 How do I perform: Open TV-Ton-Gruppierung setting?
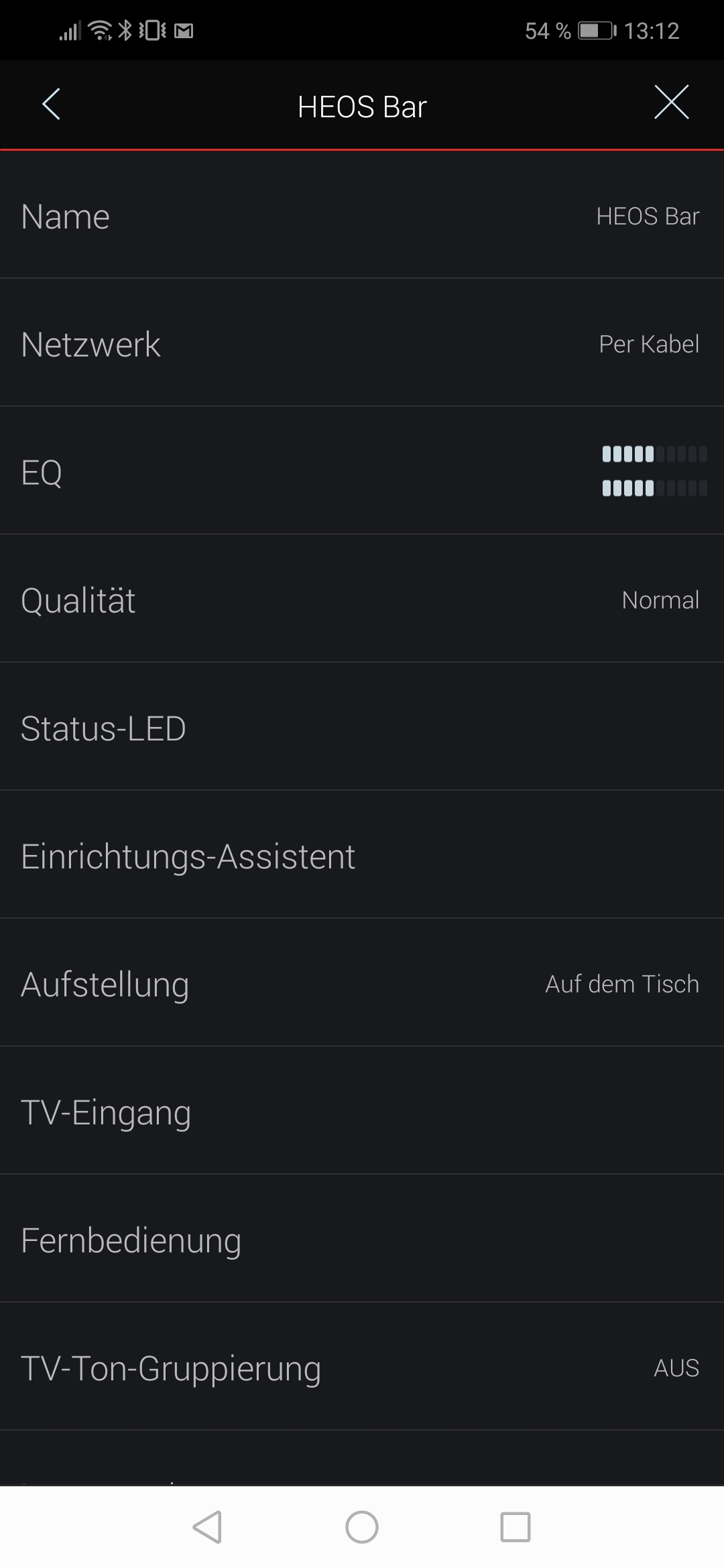(x=362, y=1368)
